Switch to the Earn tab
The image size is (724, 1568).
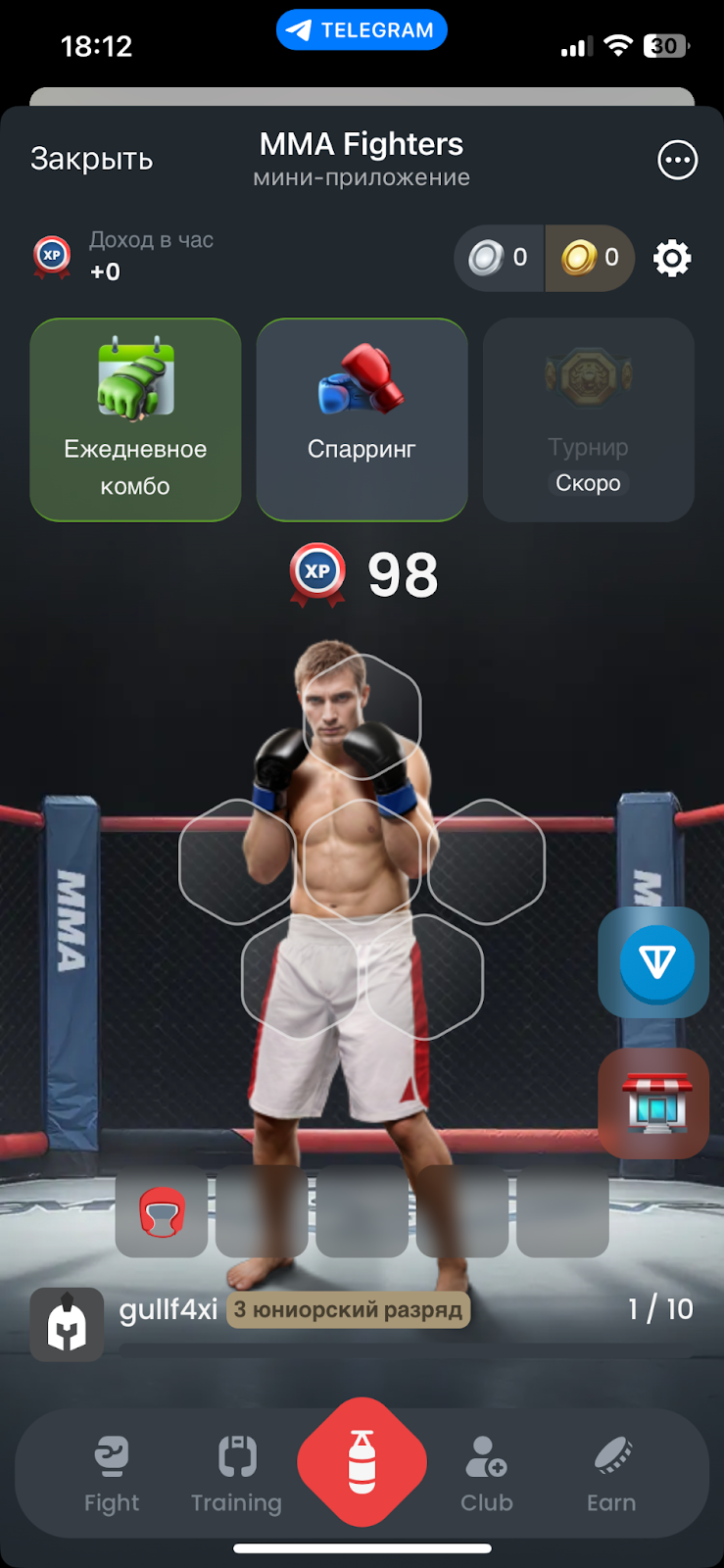(611, 1474)
